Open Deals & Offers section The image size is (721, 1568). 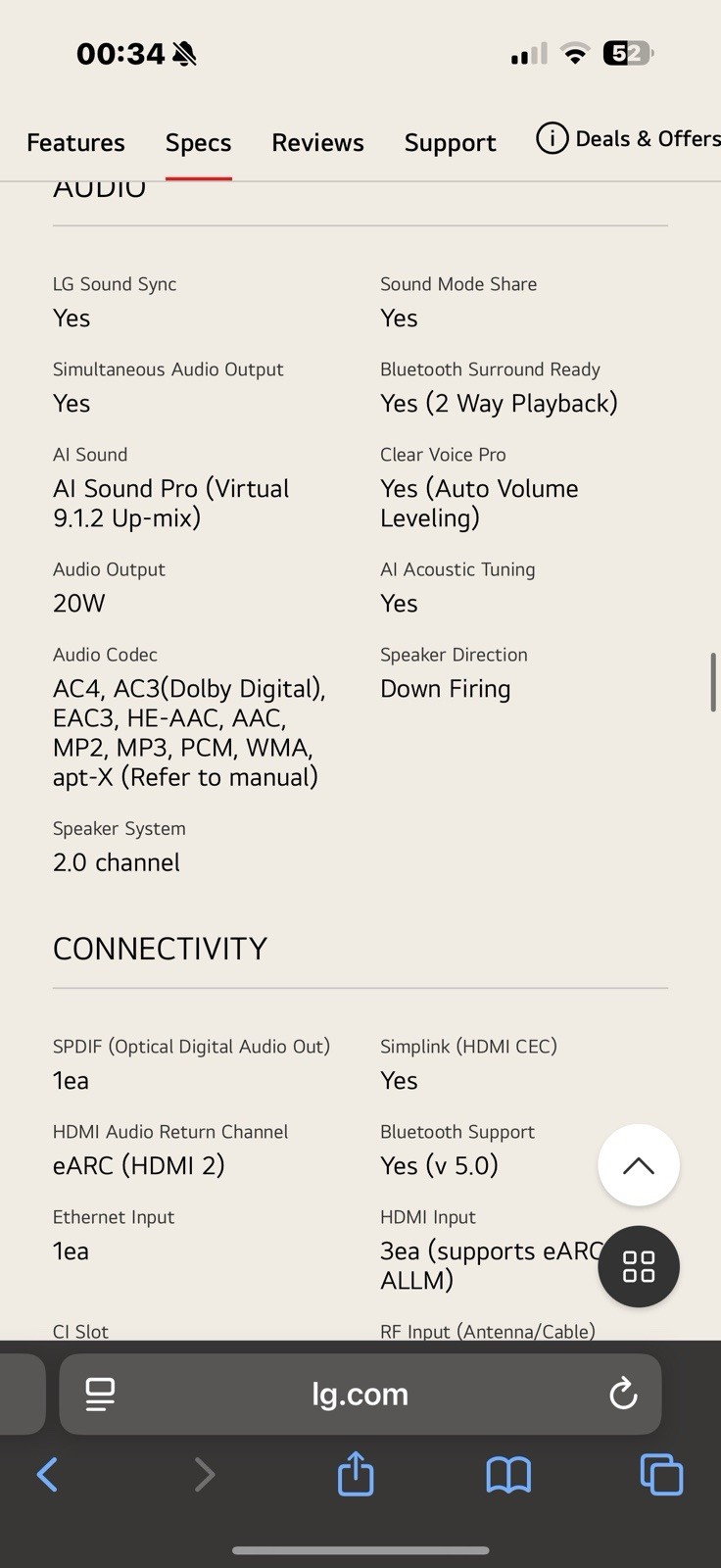pyautogui.click(x=629, y=139)
